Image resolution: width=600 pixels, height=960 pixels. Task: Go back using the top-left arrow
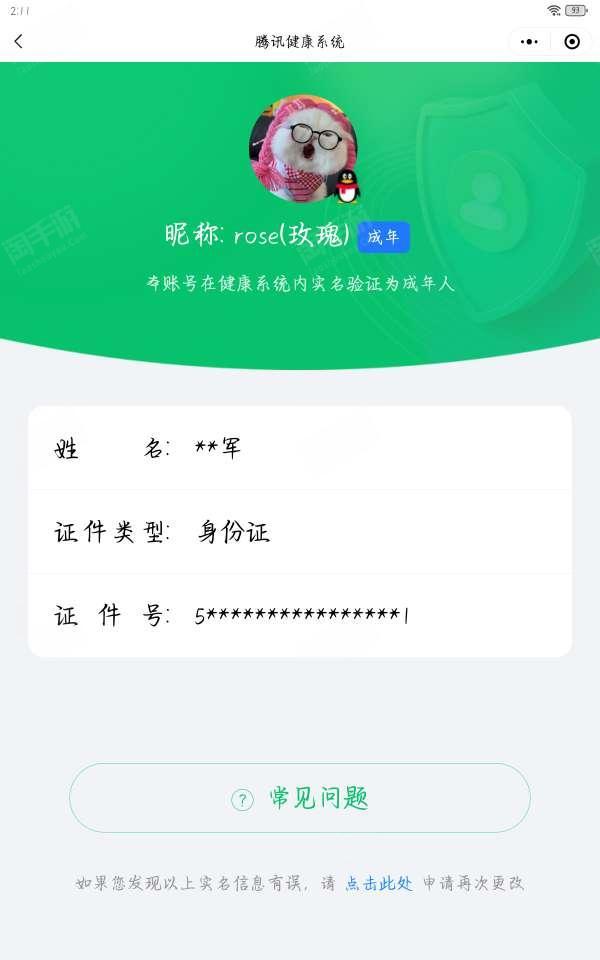tap(18, 41)
